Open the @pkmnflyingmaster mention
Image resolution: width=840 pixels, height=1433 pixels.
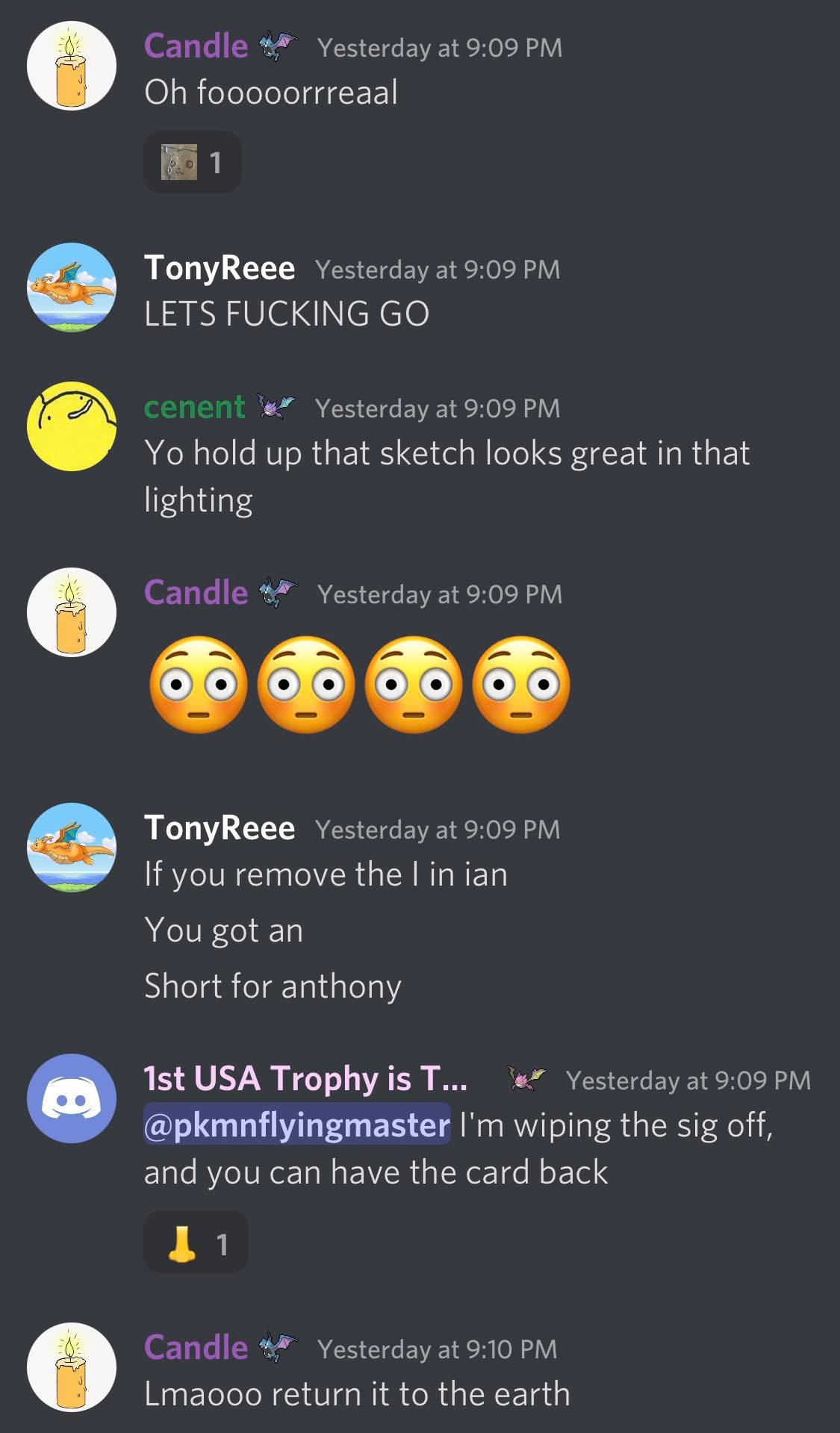pyautogui.click(x=297, y=1125)
